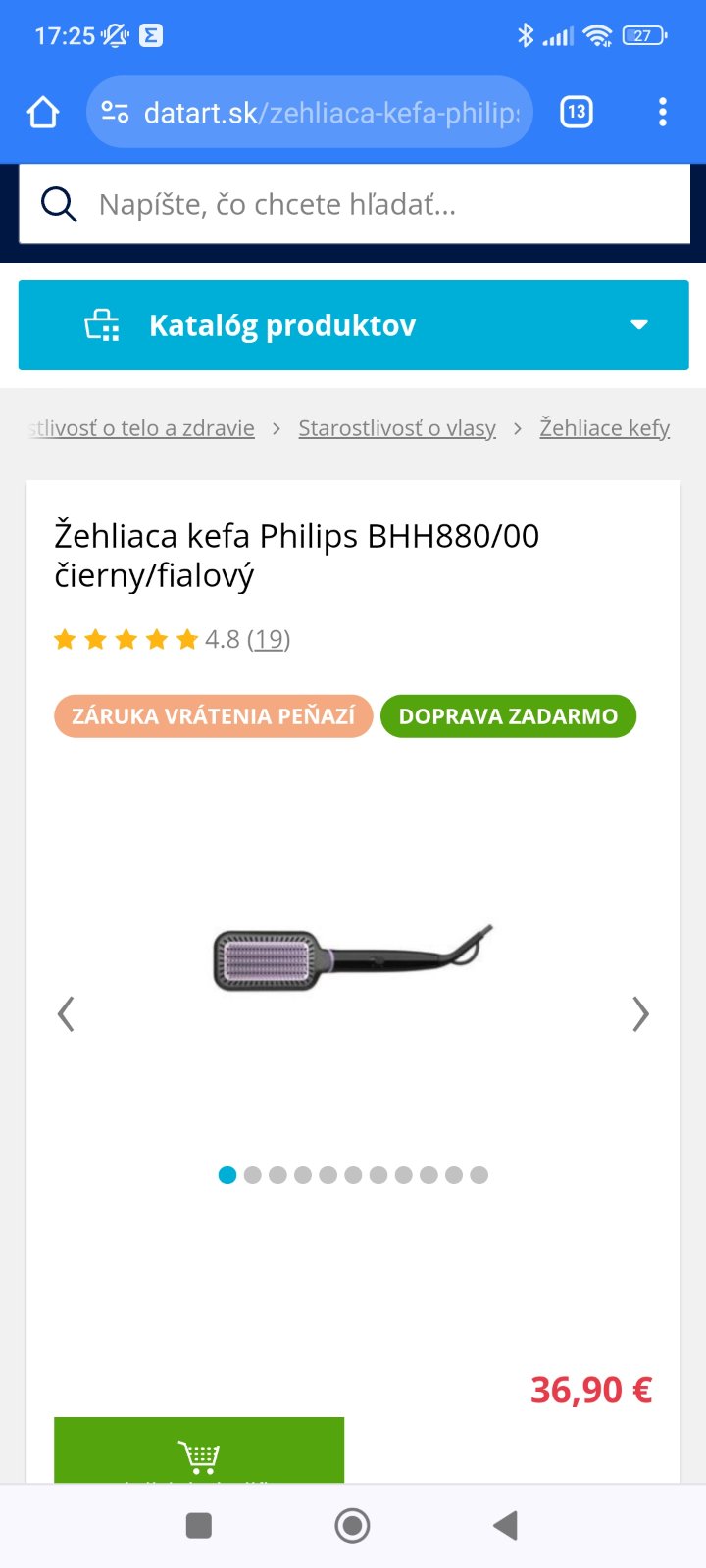Screen dimensions: 706x1568
Task: Jump to the second gallery image dot
Action: [x=253, y=1175]
